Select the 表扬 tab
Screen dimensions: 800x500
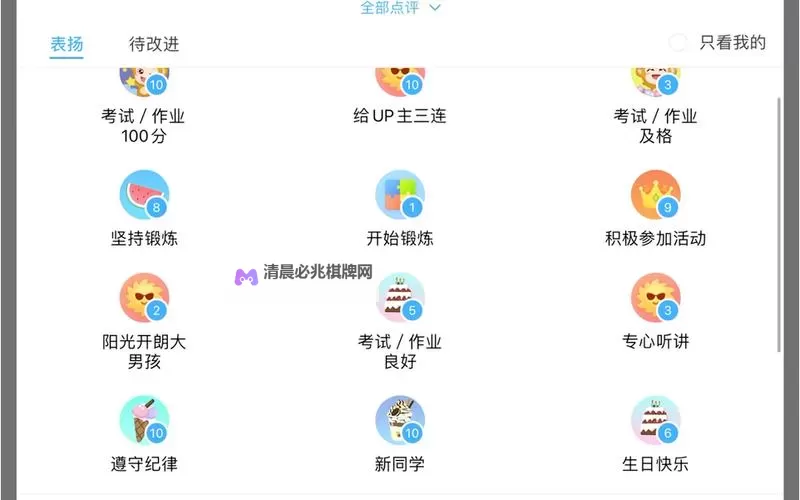pos(67,44)
